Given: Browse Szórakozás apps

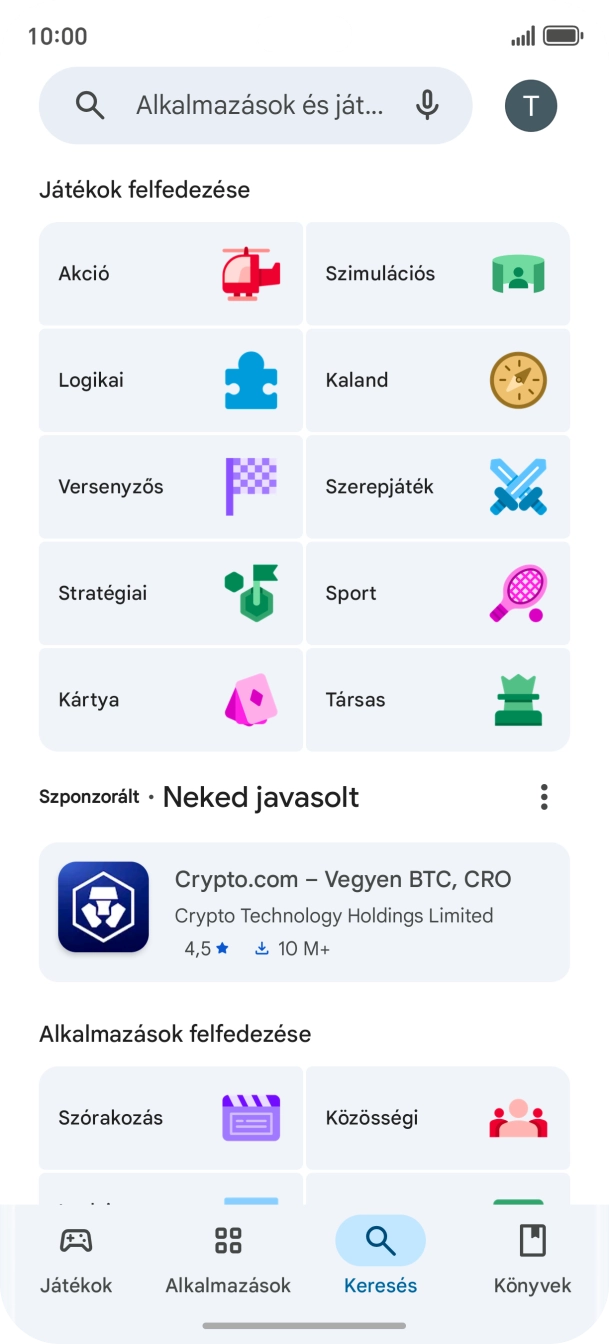Looking at the screenshot, I should [x=170, y=1118].
